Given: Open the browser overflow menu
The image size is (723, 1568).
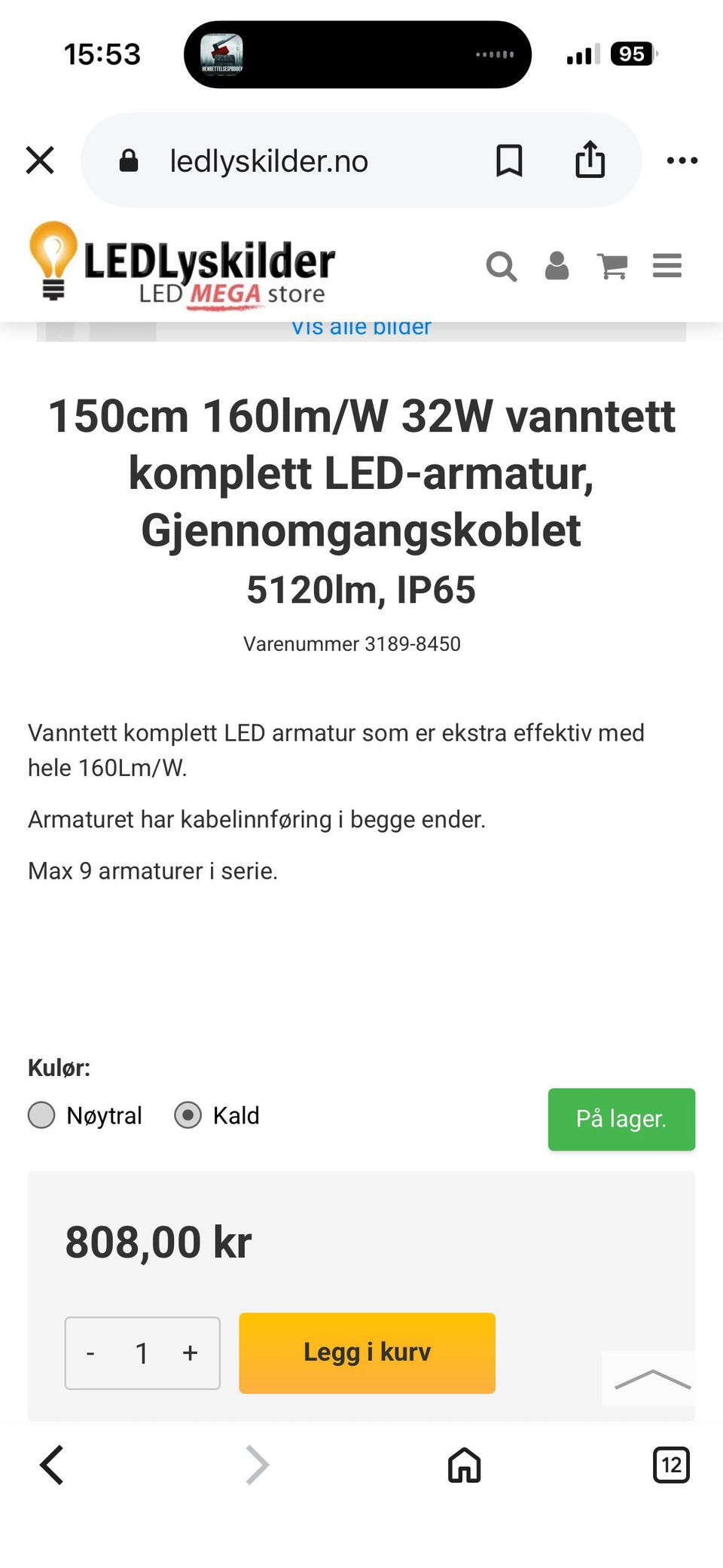Looking at the screenshot, I should coord(682,160).
